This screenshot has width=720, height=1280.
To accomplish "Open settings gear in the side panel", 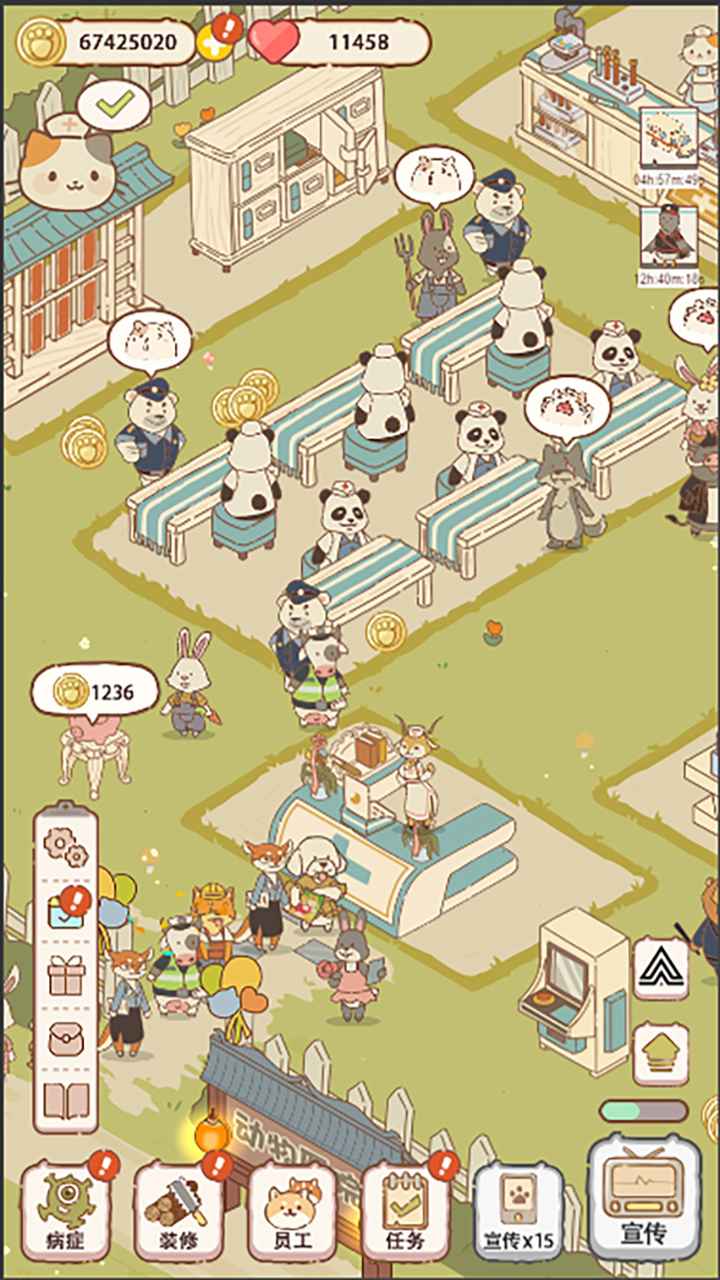I will 66,848.
